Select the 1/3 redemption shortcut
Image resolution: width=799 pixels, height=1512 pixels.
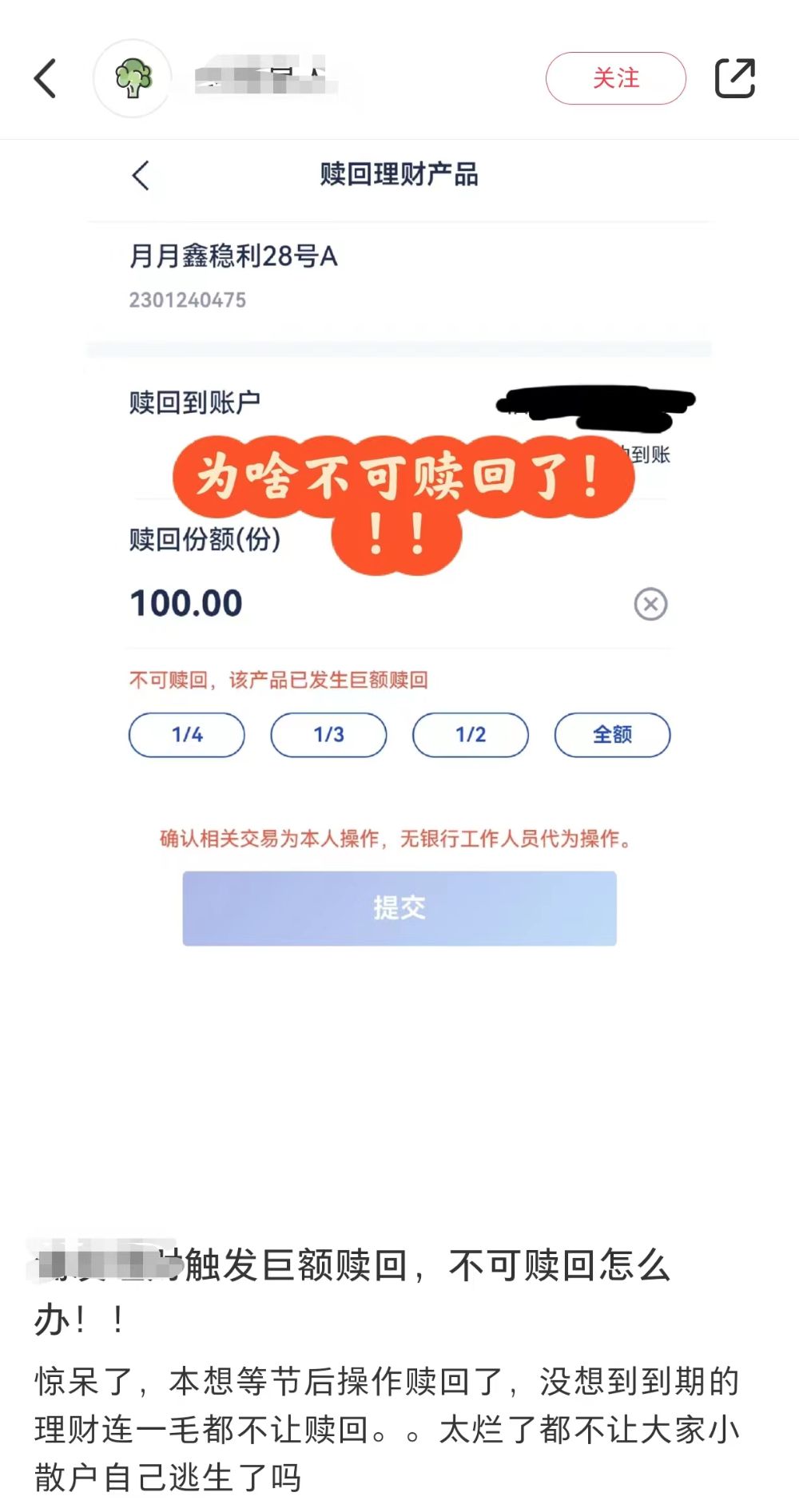point(328,735)
